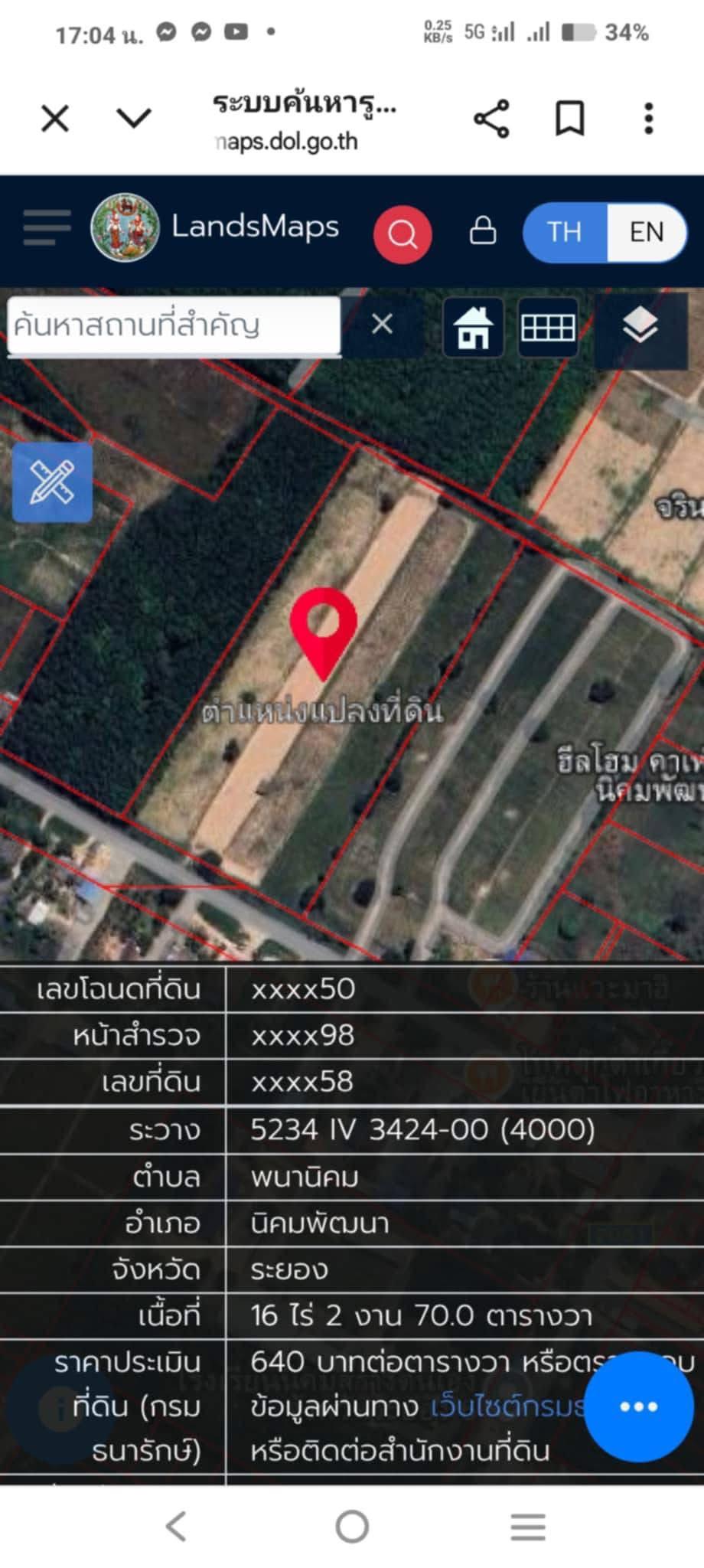Switch language to EN
The image size is (704, 1568).
[647, 232]
